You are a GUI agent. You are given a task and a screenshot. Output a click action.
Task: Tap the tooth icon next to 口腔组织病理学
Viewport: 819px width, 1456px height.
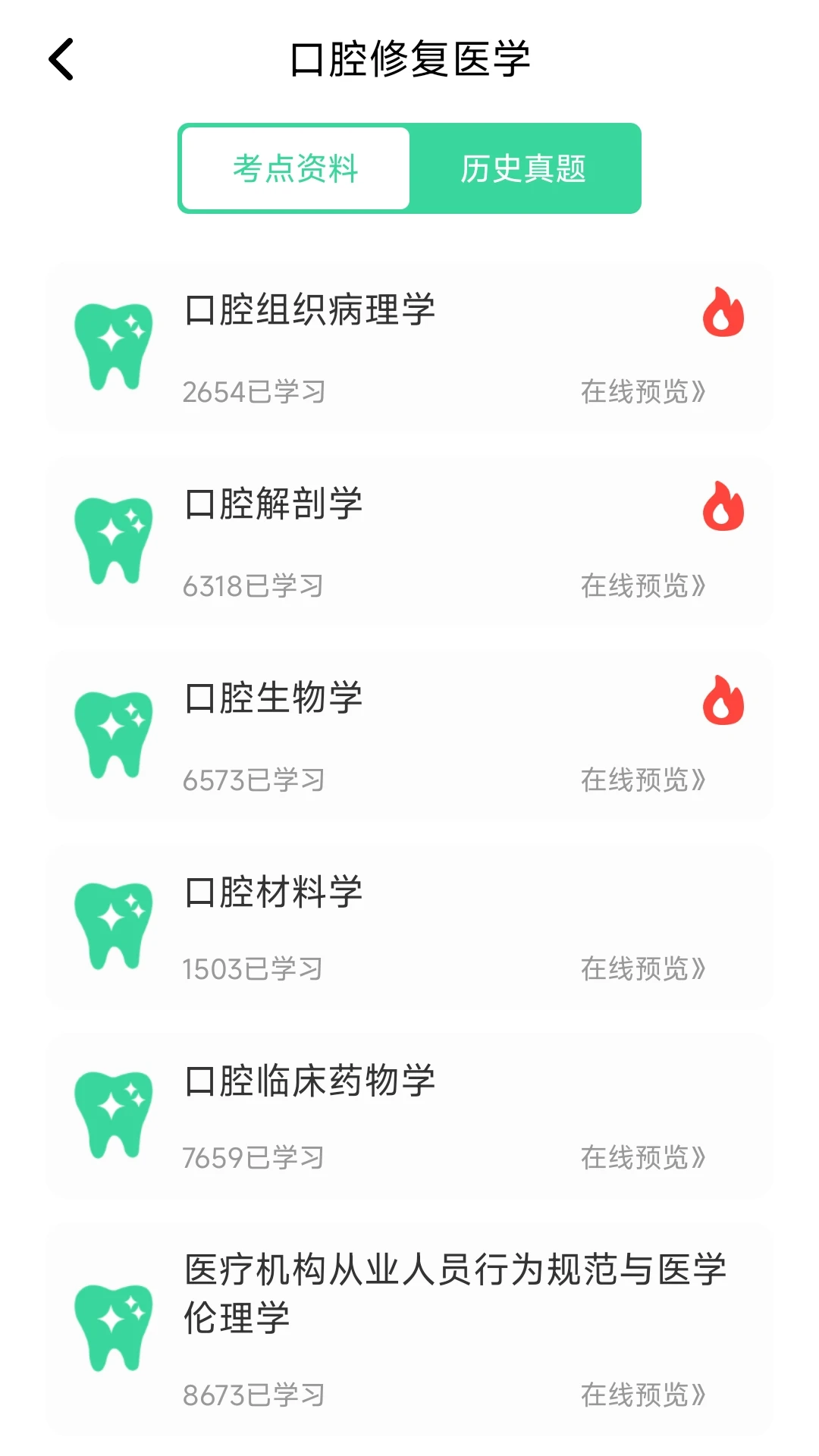click(x=114, y=347)
